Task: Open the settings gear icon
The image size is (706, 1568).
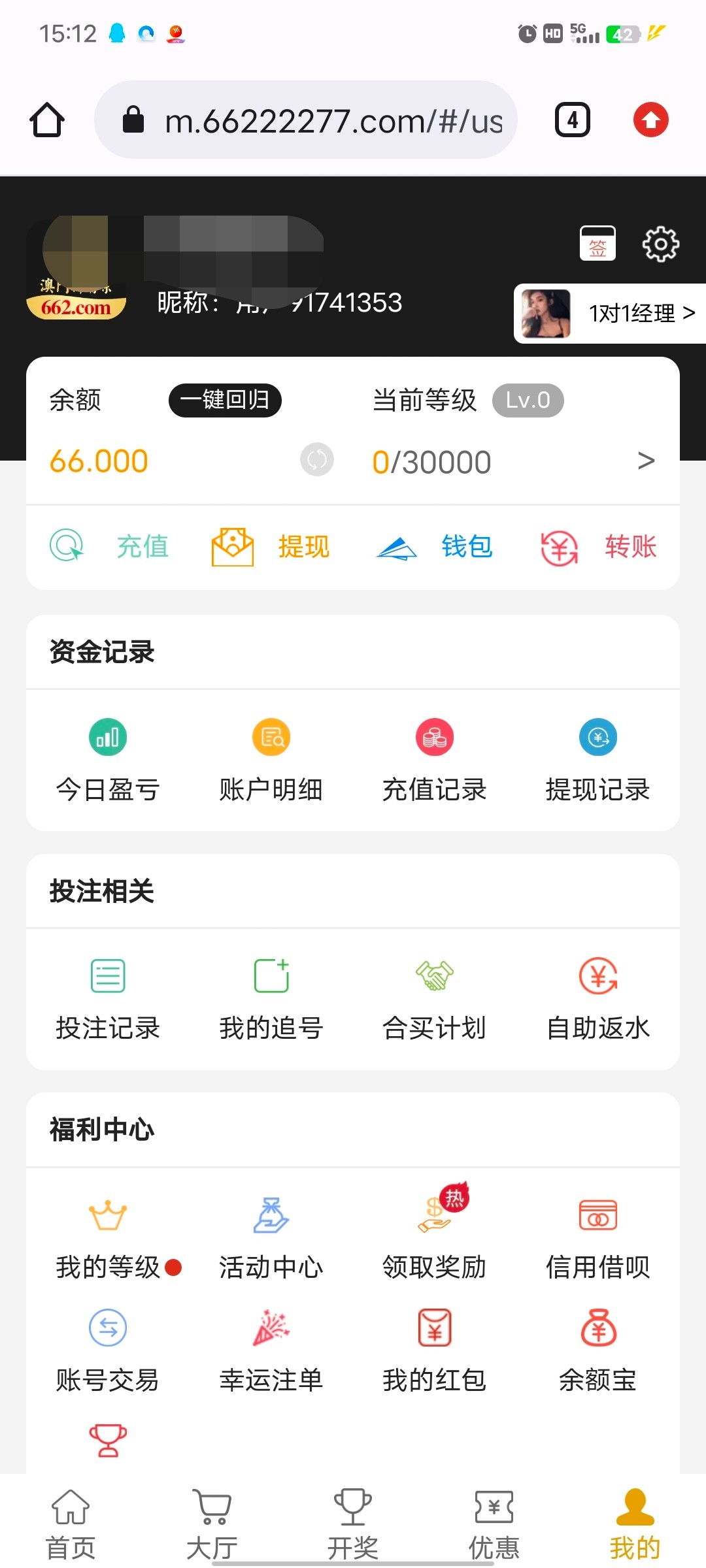Action: (660, 244)
